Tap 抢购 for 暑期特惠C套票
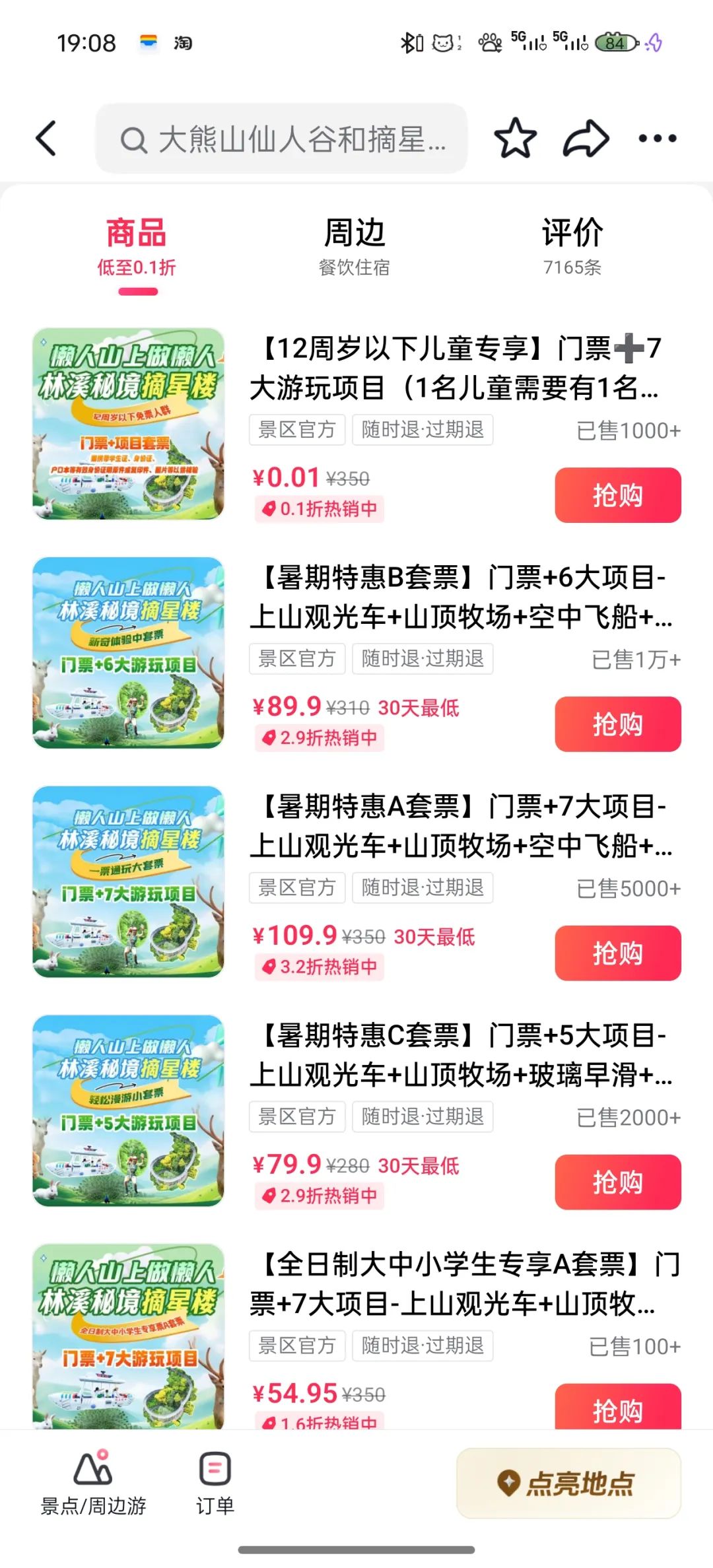Screen dimensions: 713x1568 (618, 1182)
